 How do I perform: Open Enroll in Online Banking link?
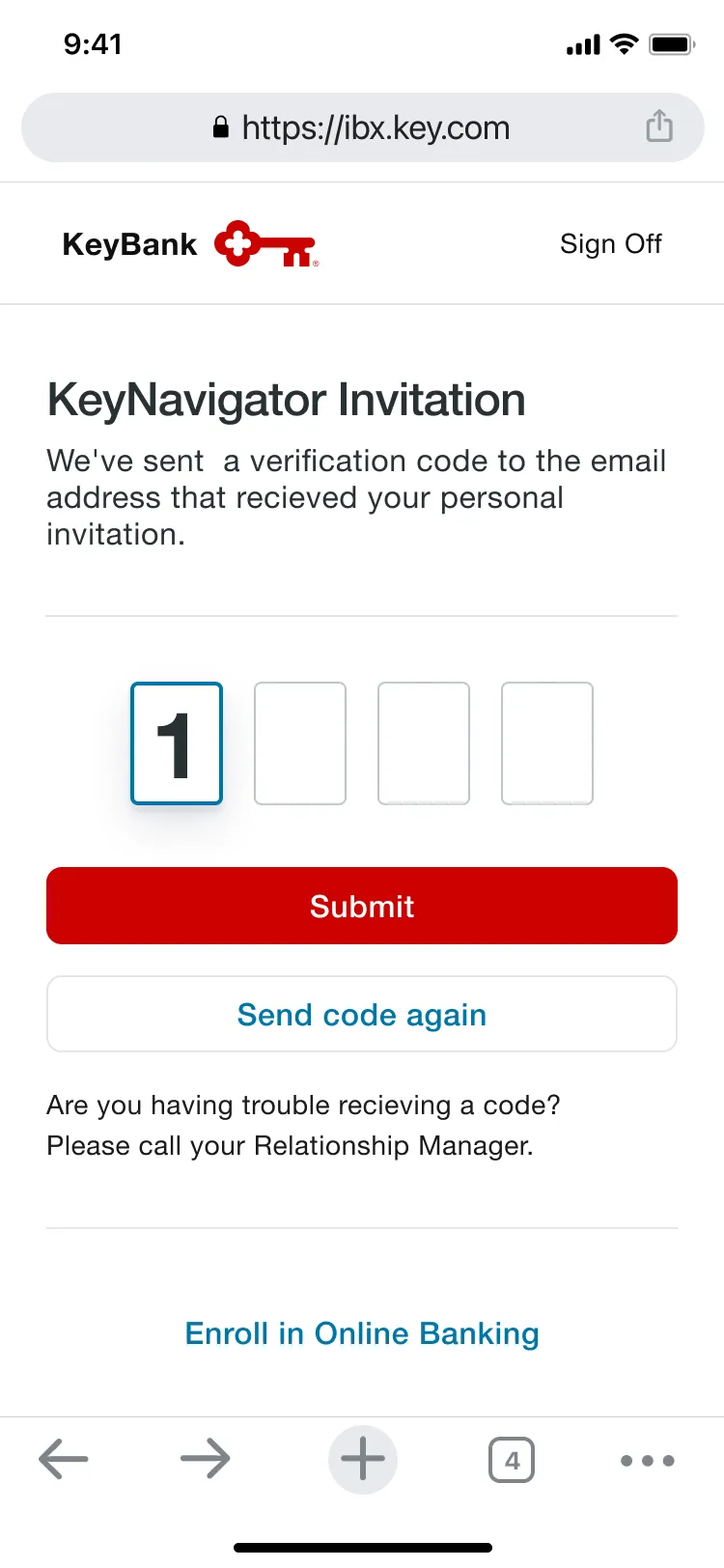[362, 1333]
